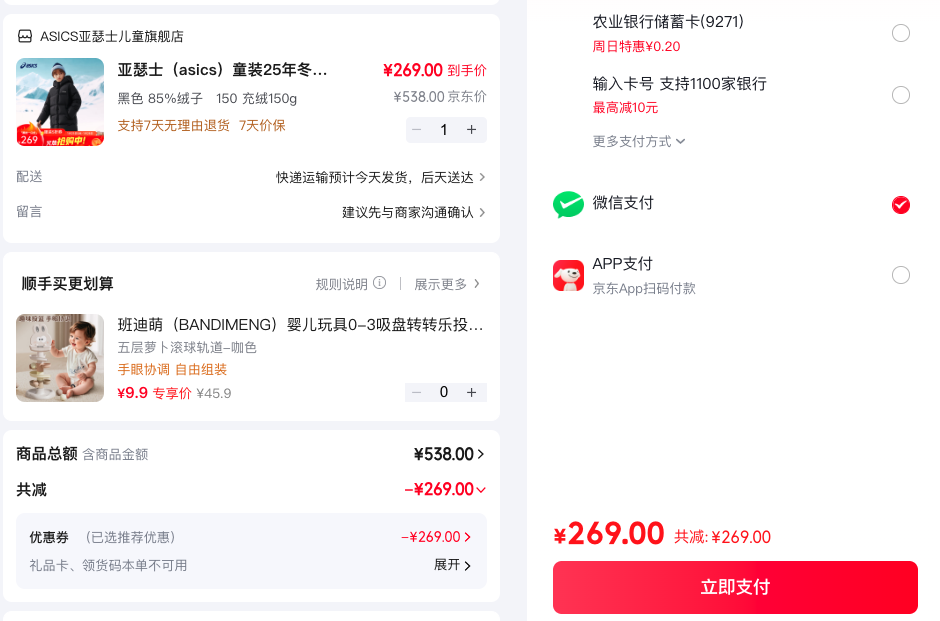Choose APP支付 radio option

click(900, 275)
